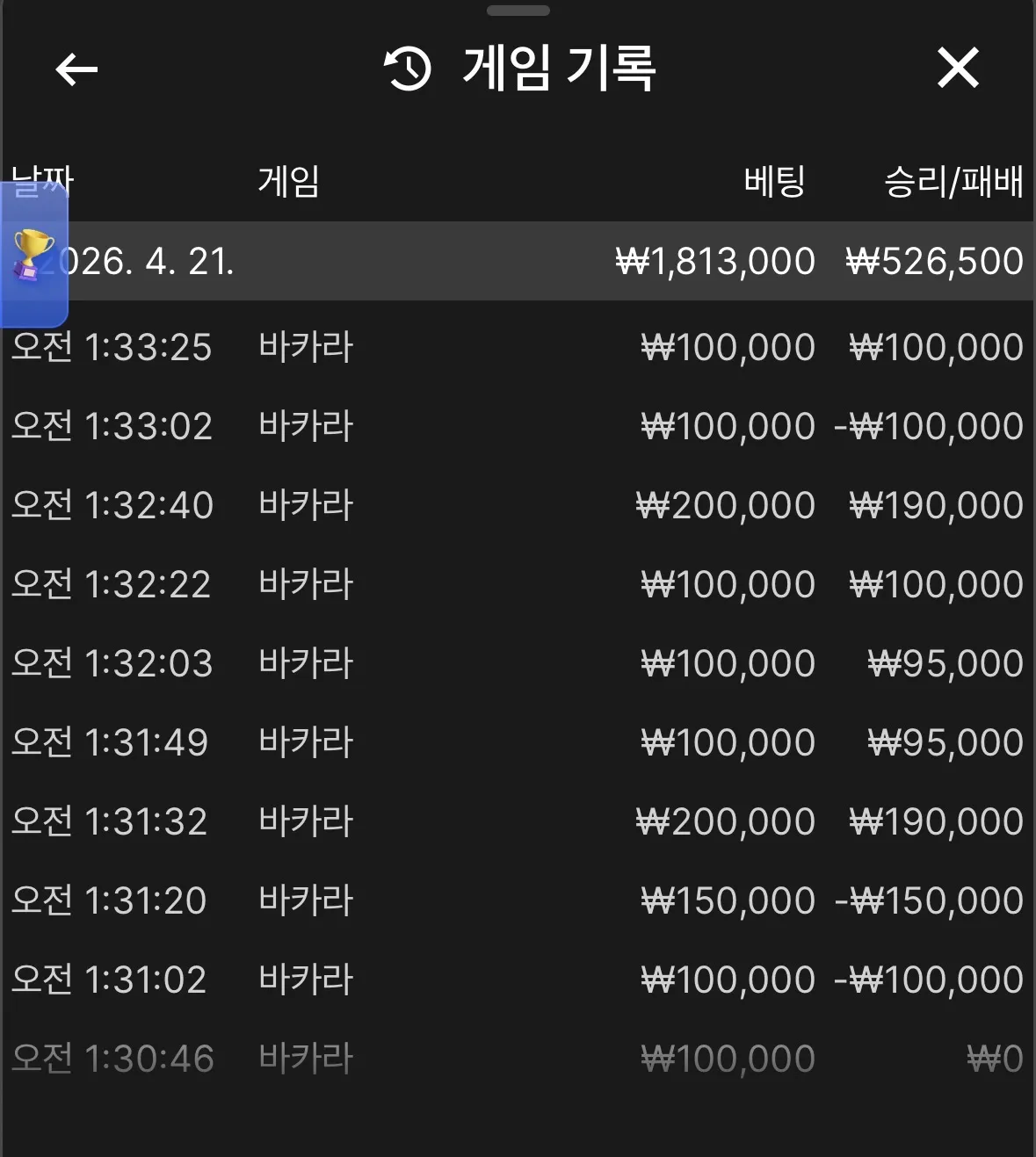Open the 오전 1:33:02 바카라 record

pyautogui.click(x=518, y=426)
